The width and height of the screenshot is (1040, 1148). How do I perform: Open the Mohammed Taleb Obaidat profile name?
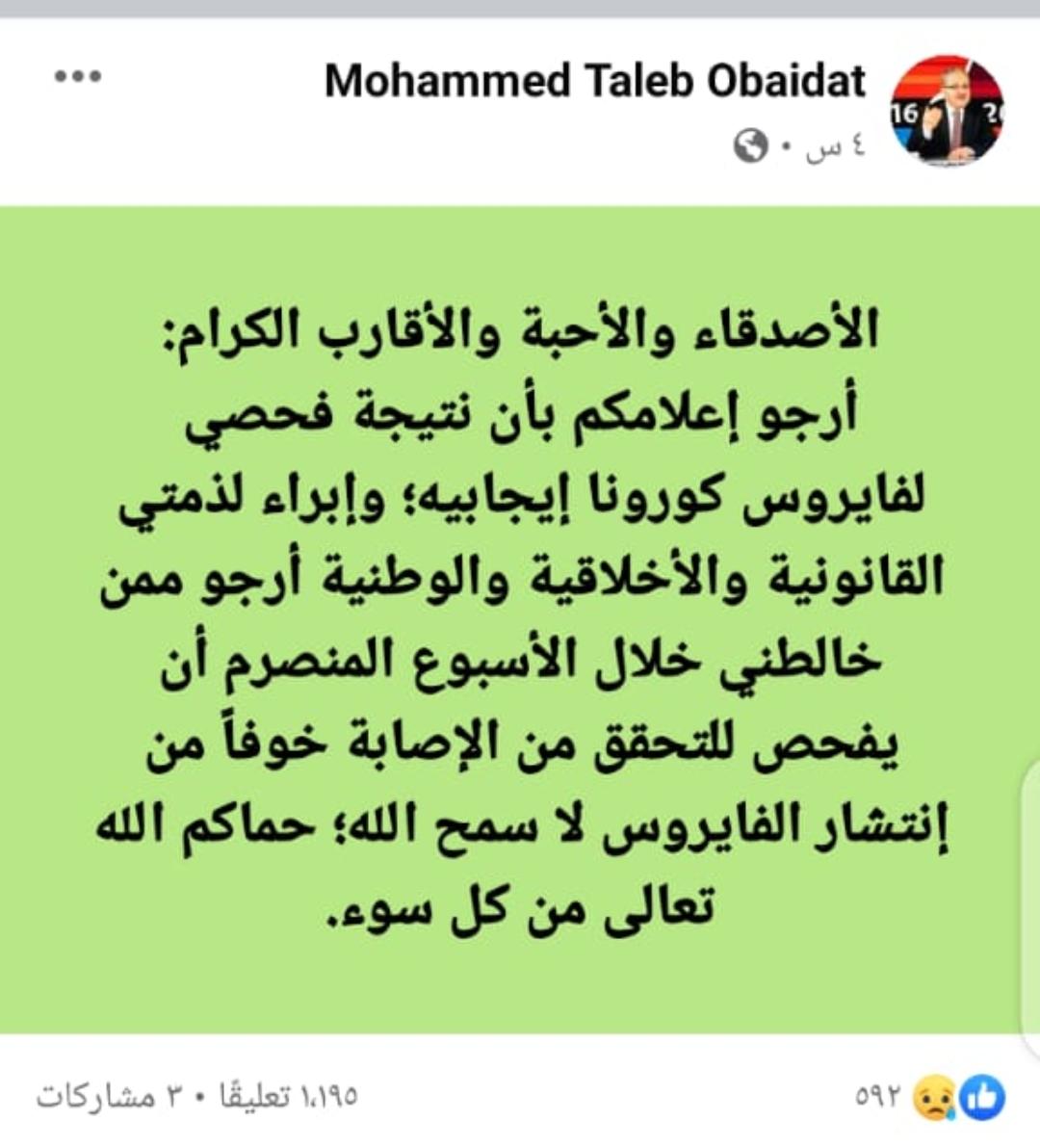click(594, 81)
